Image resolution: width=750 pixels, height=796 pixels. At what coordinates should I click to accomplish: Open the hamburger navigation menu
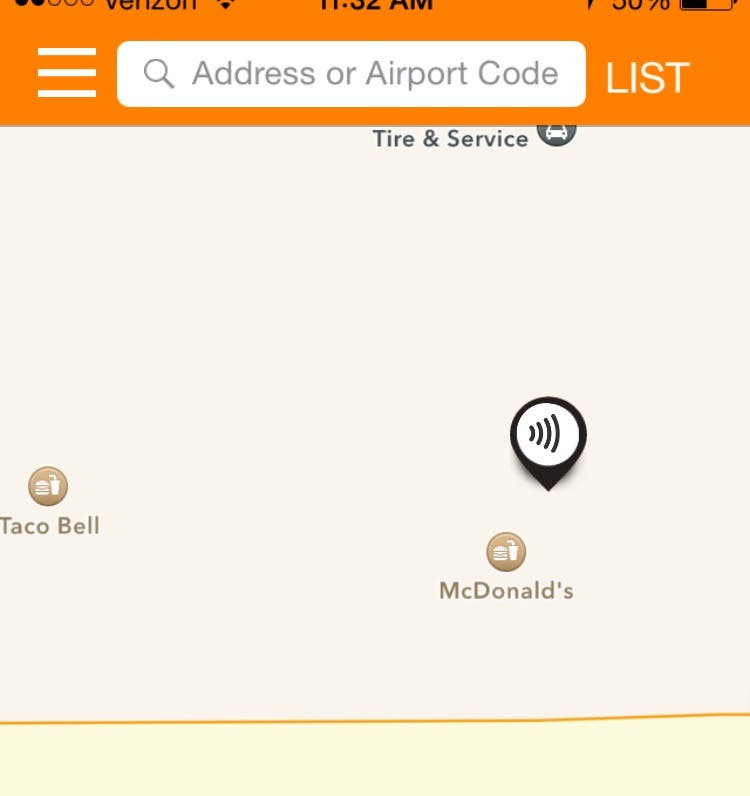pyautogui.click(x=66, y=73)
